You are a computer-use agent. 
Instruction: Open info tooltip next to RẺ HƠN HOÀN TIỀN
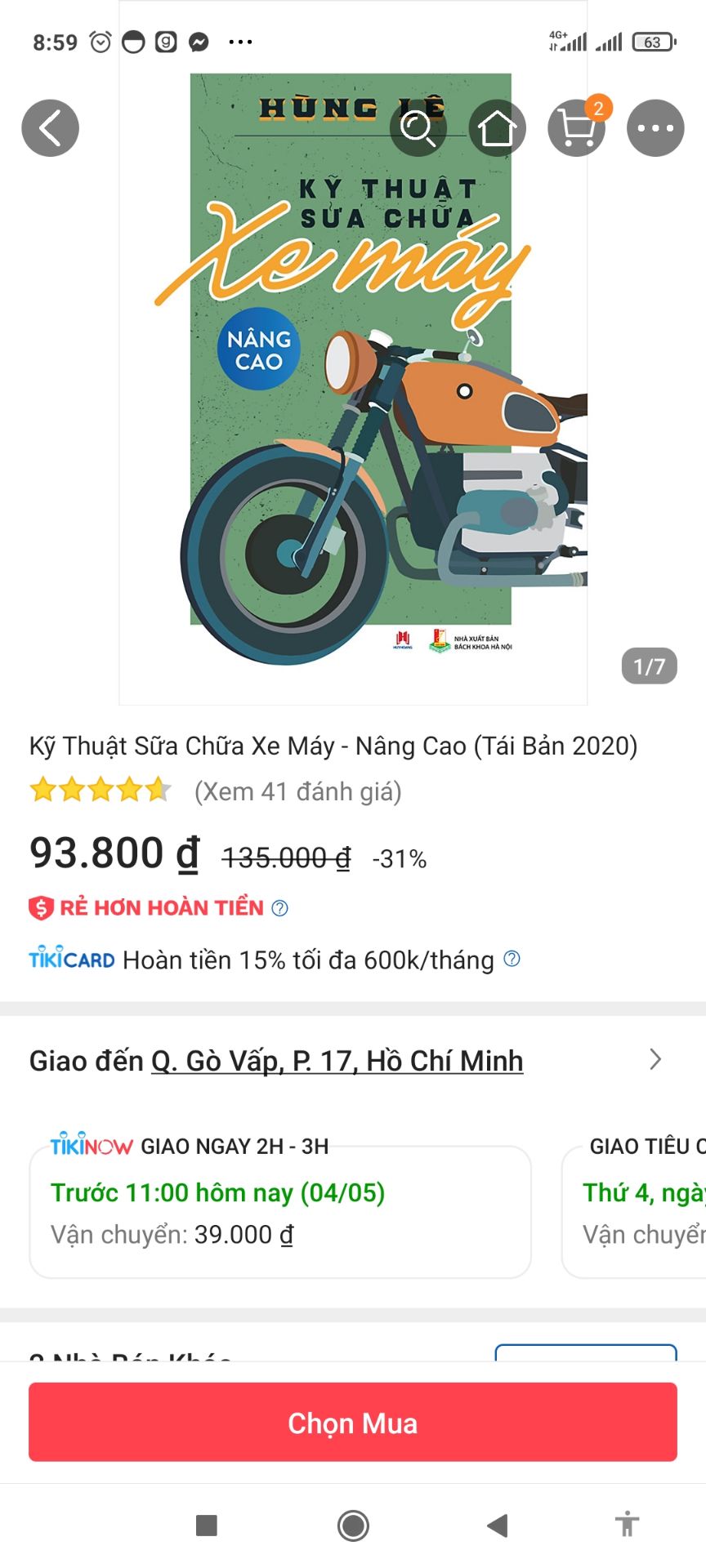click(x=278, y=906)
